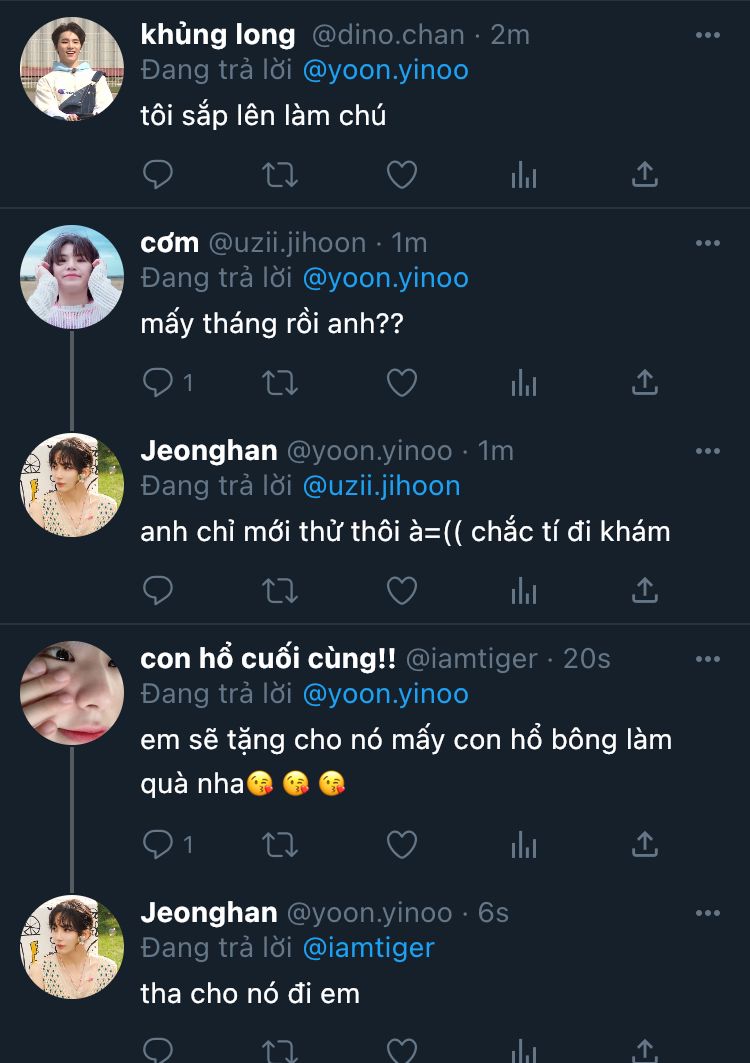
Task: Open more options on "tha cho nó" reply
Action: [x=707, y=913]
